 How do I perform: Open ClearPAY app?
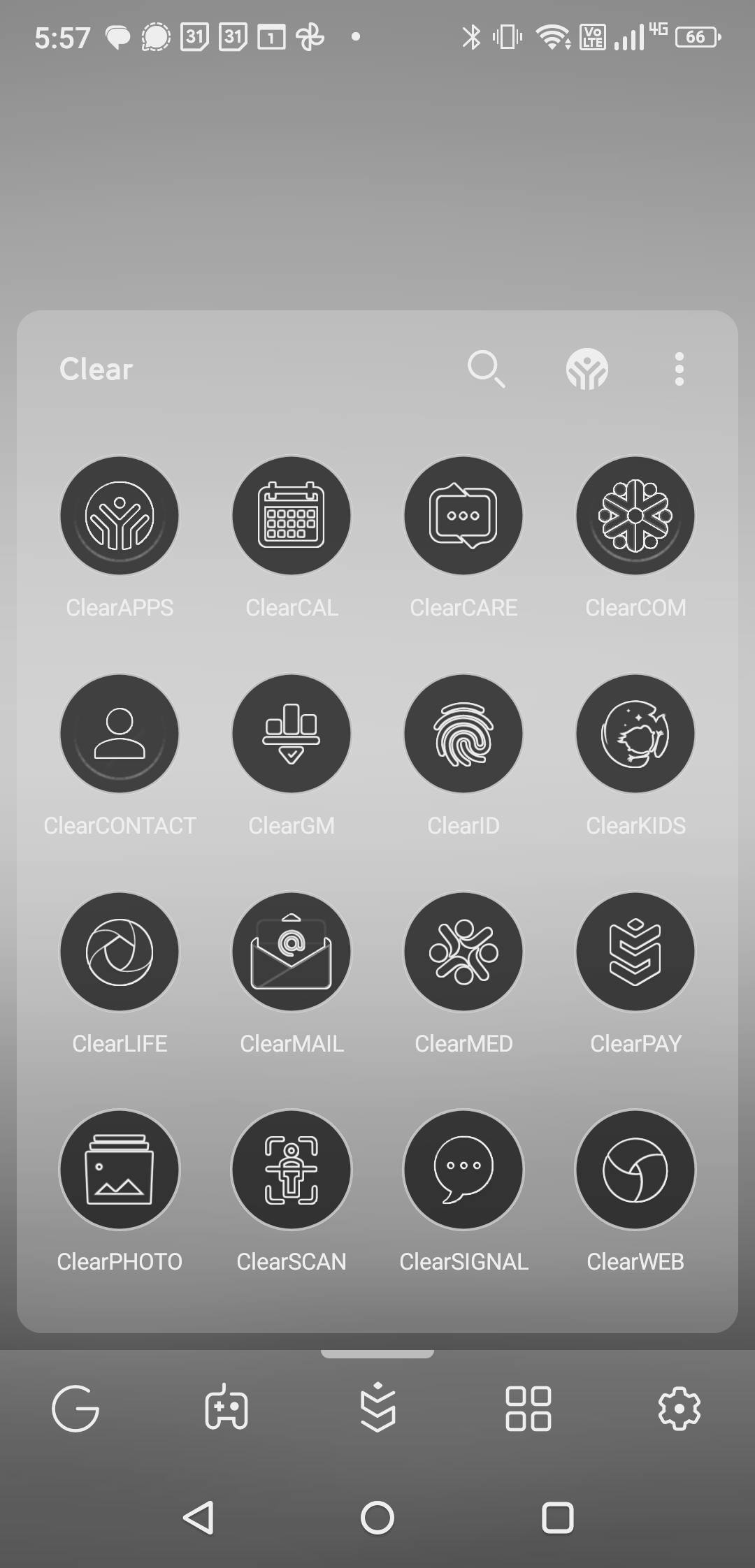point(635,952)
